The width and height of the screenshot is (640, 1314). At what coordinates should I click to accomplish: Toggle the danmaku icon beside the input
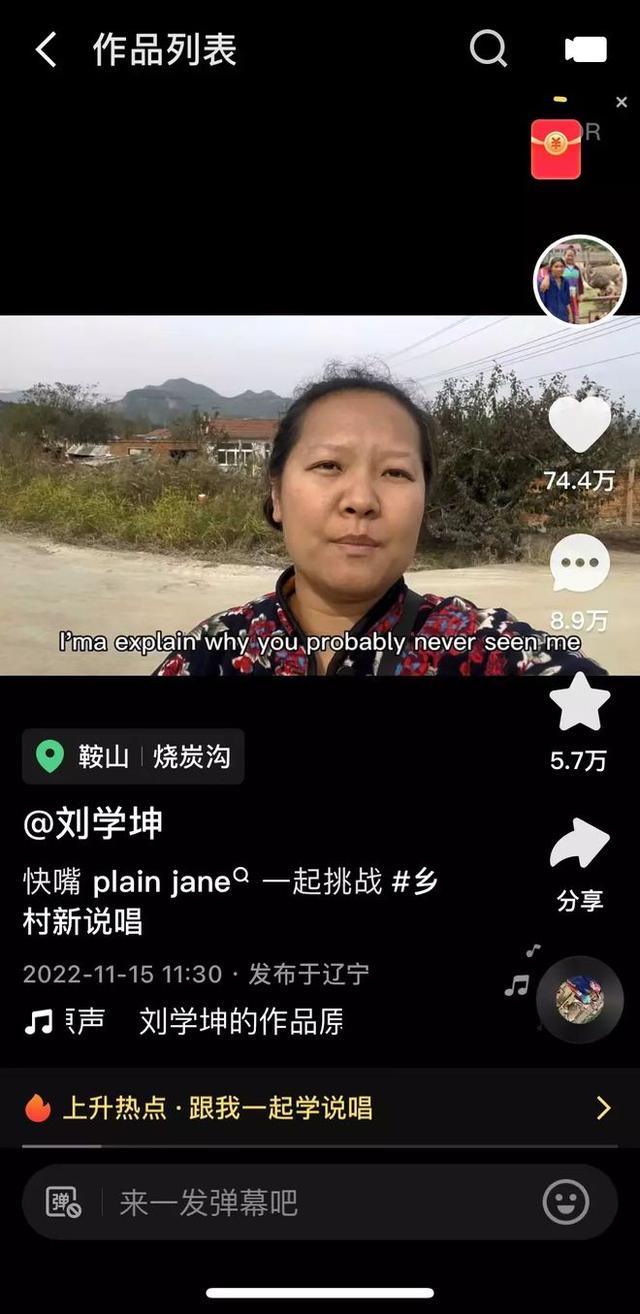pyautogui.click(x=64, y=1202)
